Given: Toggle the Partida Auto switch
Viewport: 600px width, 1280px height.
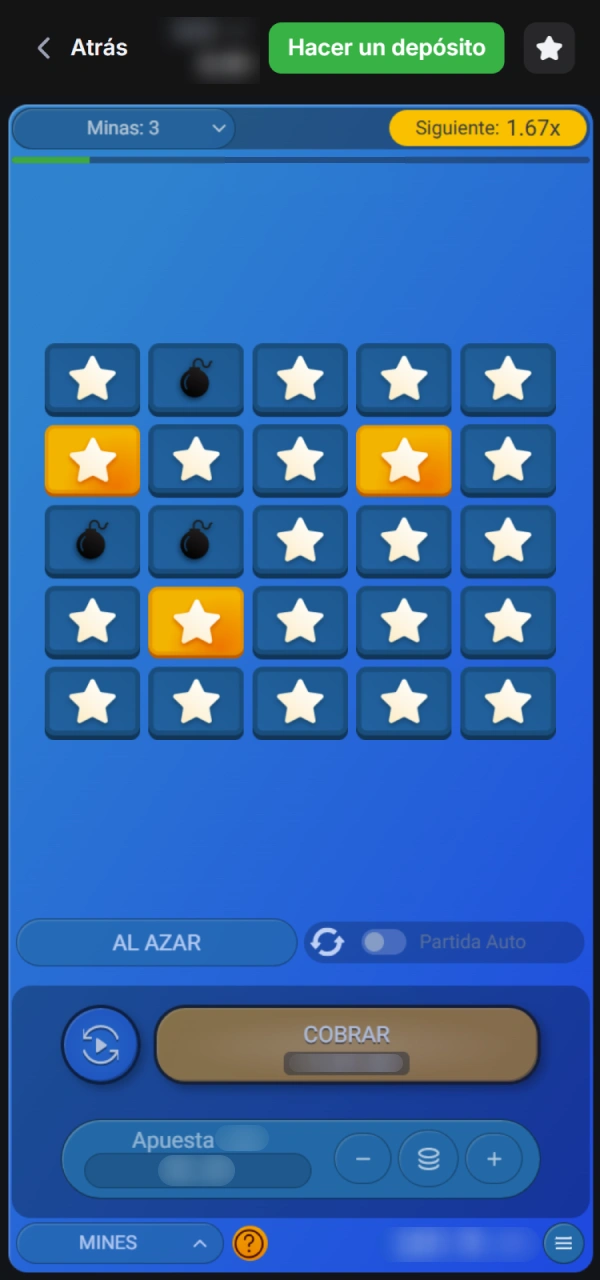Looking at the screenshot, I should (x=384, y=942).
